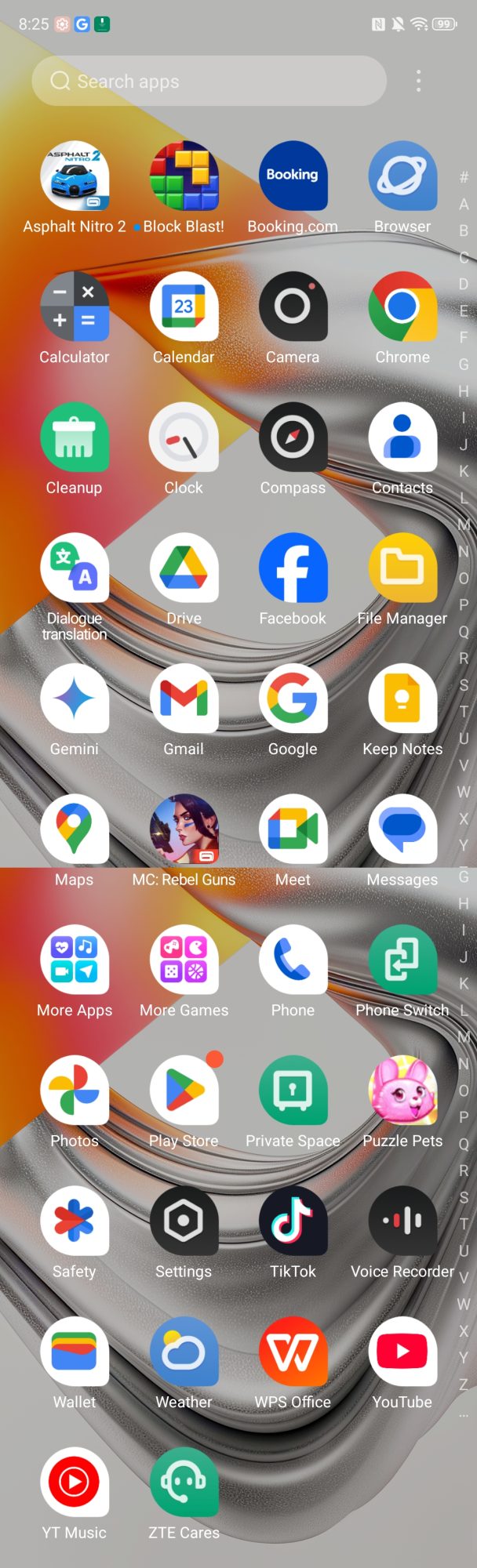Open the Settings app
The height and width of the screenshot is (1568, 477).
184,1221
